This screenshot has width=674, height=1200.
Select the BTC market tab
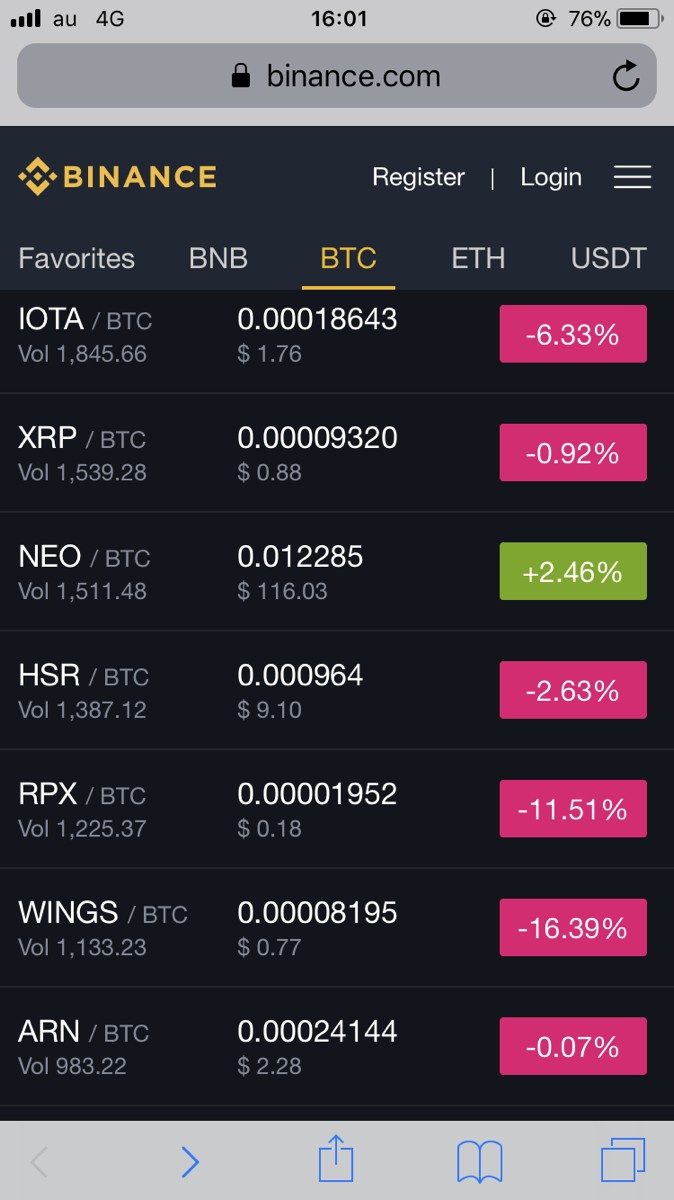pyautogui.click(x=348, y=258)
